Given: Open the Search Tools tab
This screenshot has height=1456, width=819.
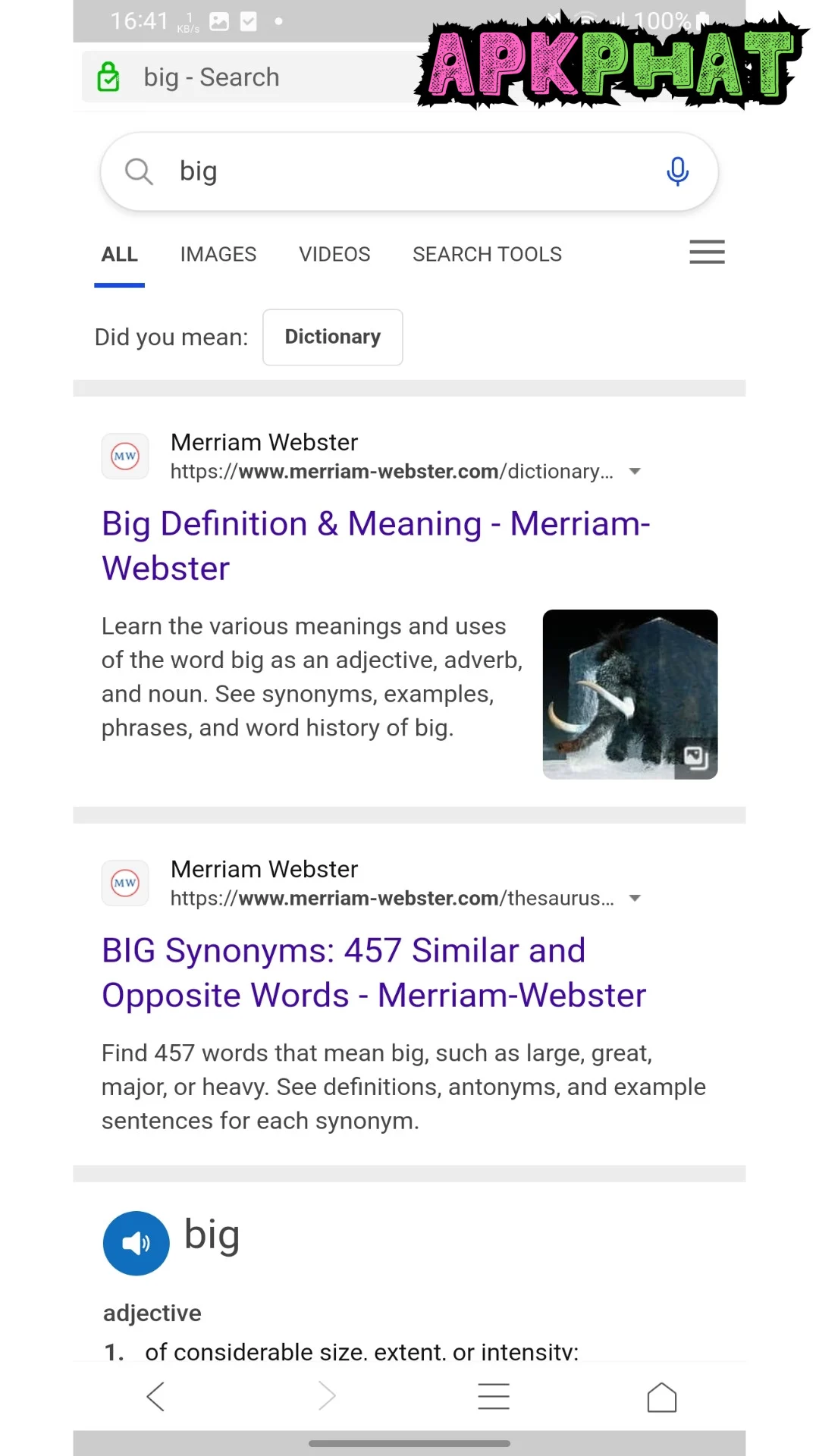Looking at the screenshot, I should tap(487, 254).
